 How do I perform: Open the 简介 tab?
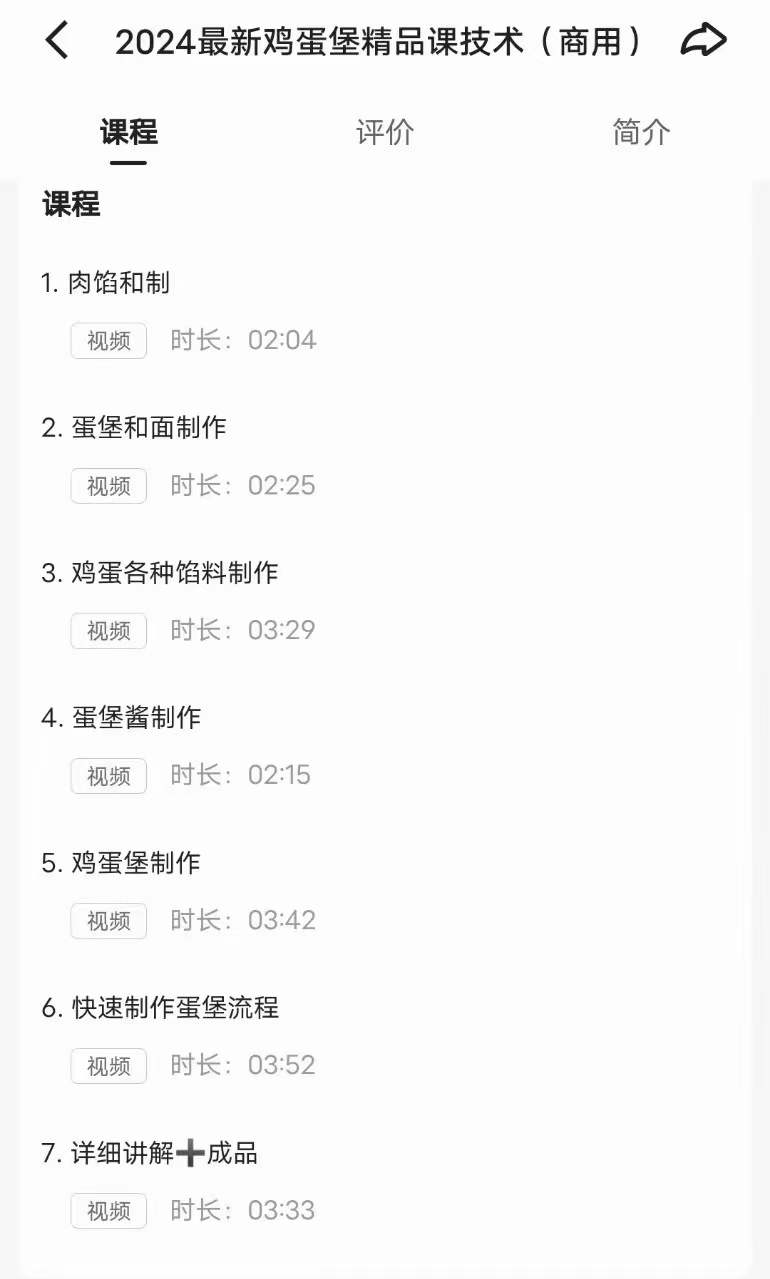(640, 131)
